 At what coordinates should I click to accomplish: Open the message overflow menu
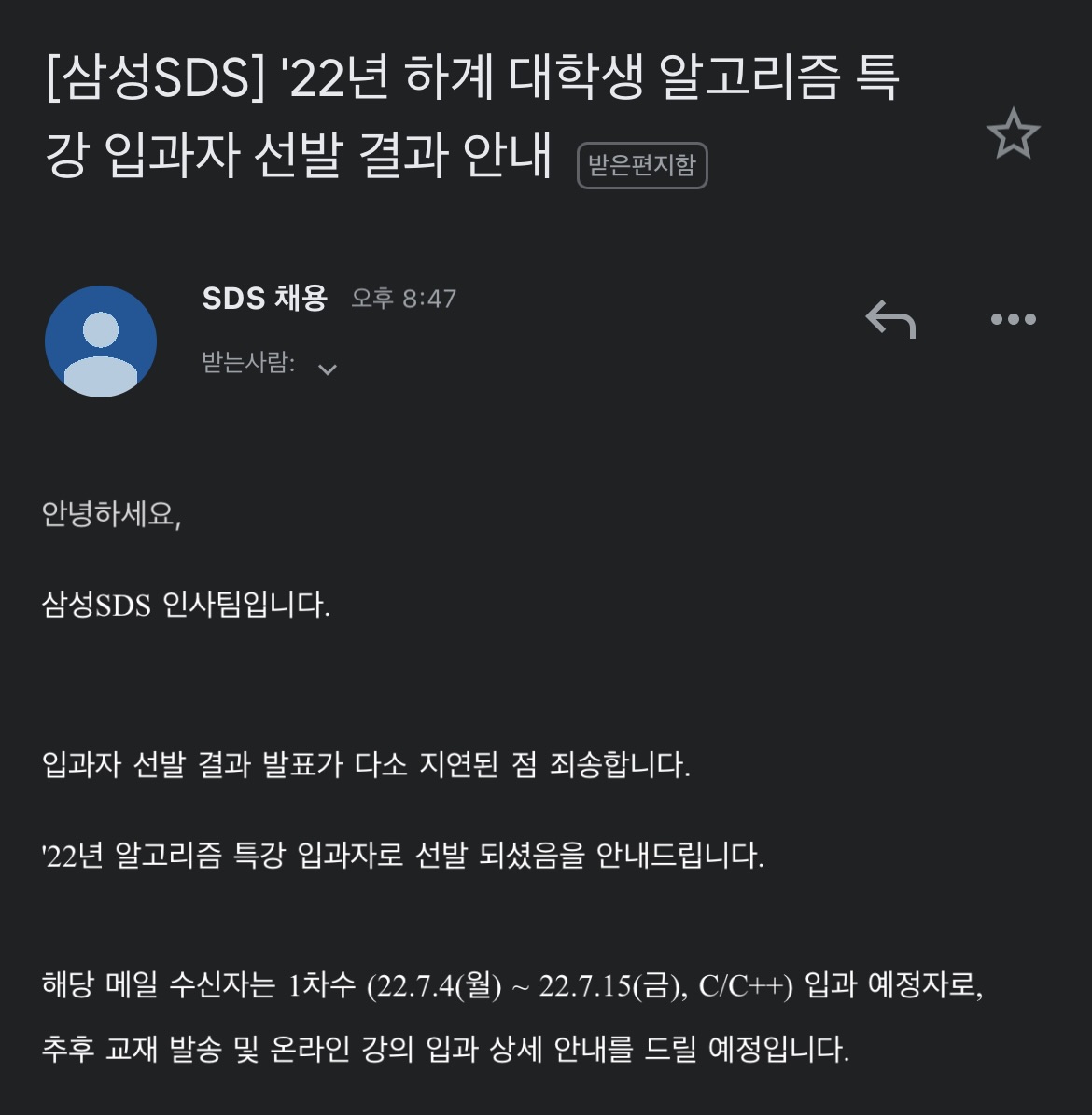(x=1013, y=319)
